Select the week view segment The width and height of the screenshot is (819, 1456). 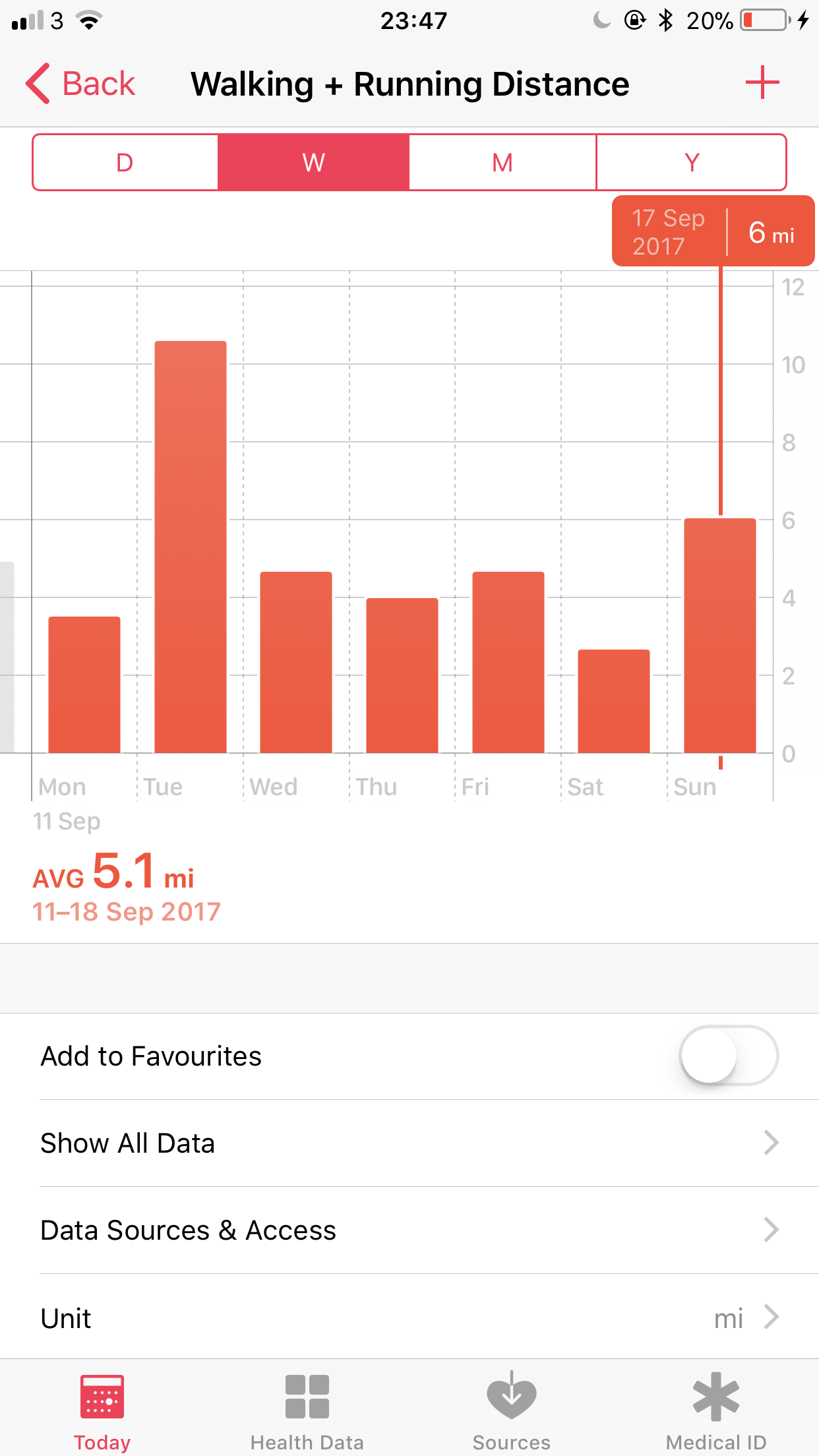point(314,162)
